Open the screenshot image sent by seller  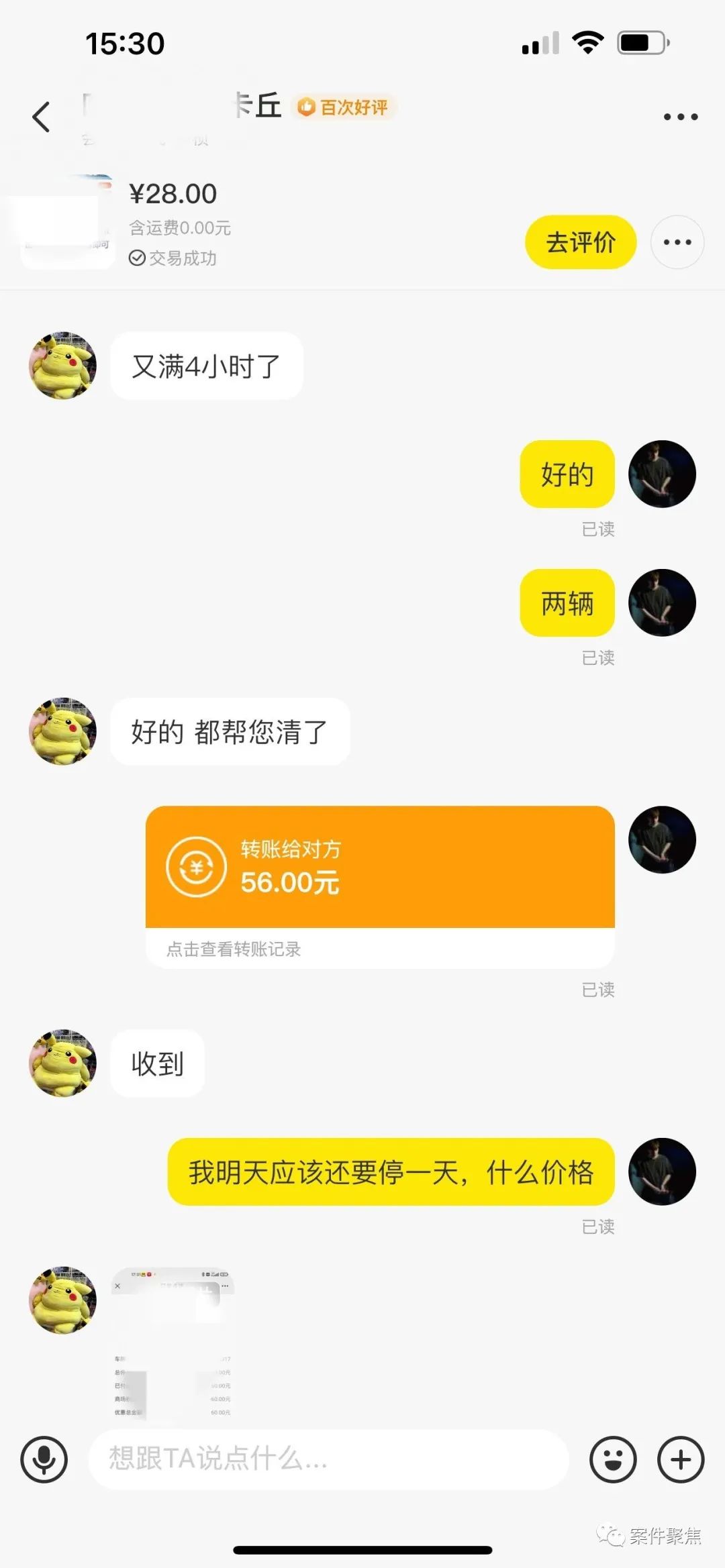[173, 1343]
